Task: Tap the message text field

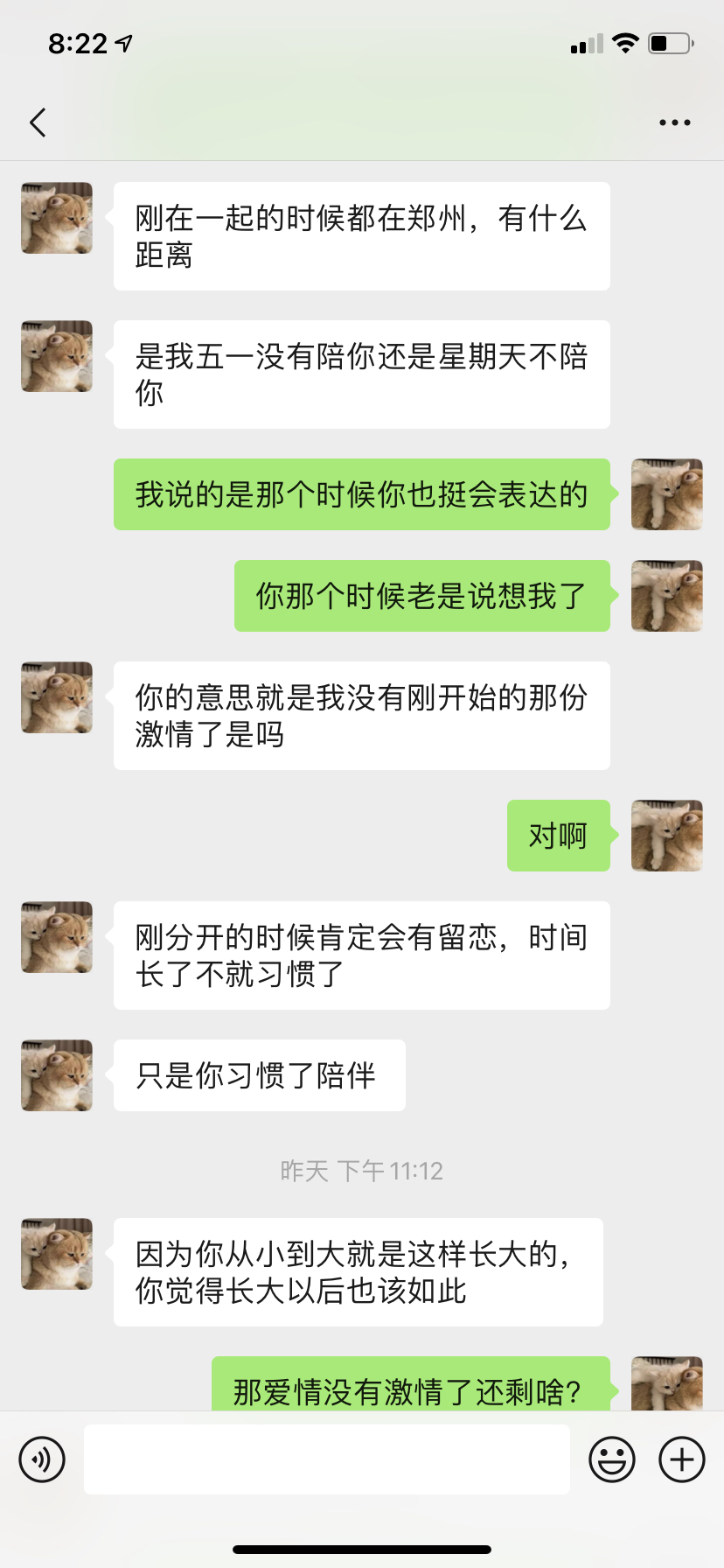Action: pos(327,1459)
